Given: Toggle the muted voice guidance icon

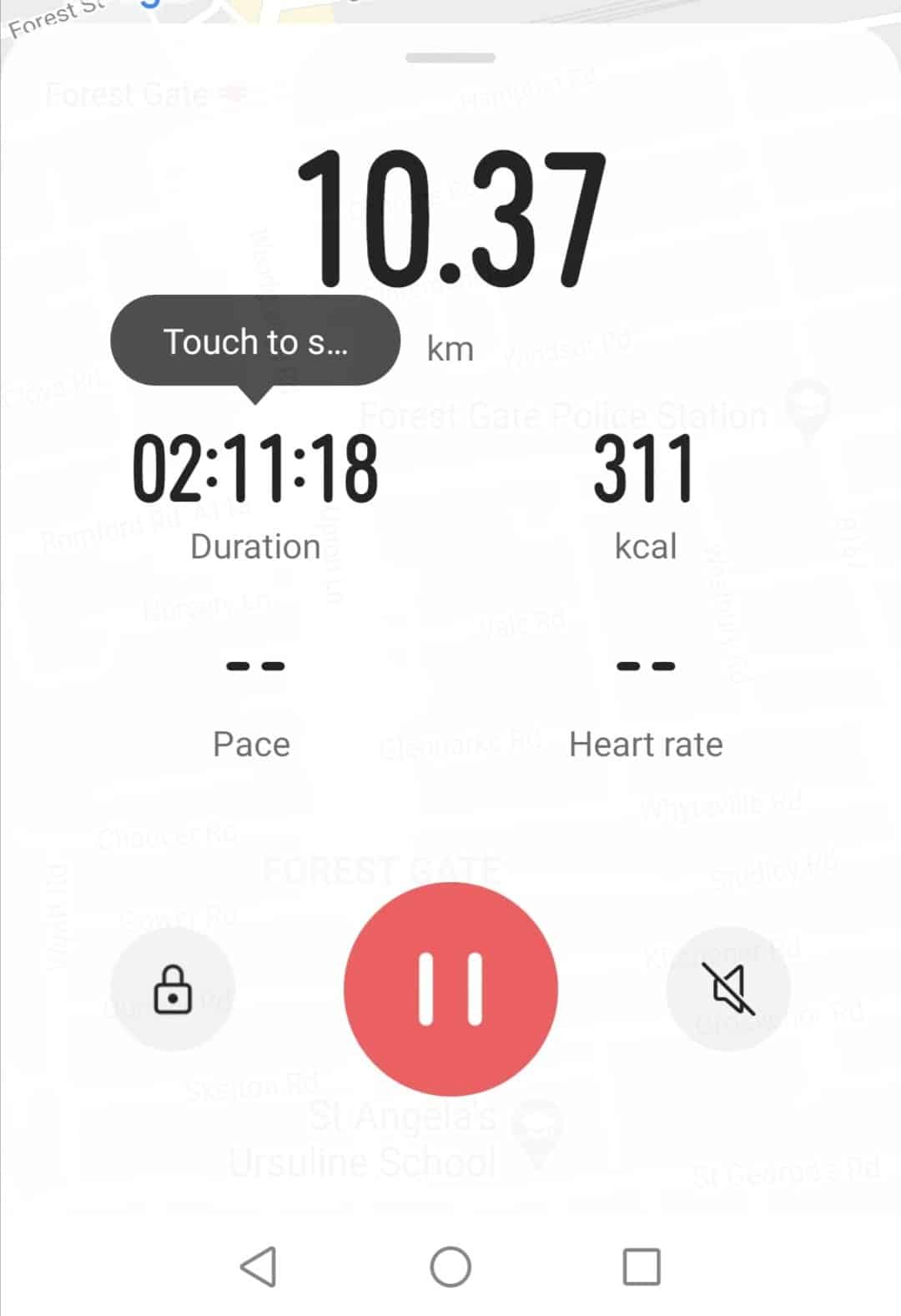Looking at the screenshot, I should [x=728, y=990].
